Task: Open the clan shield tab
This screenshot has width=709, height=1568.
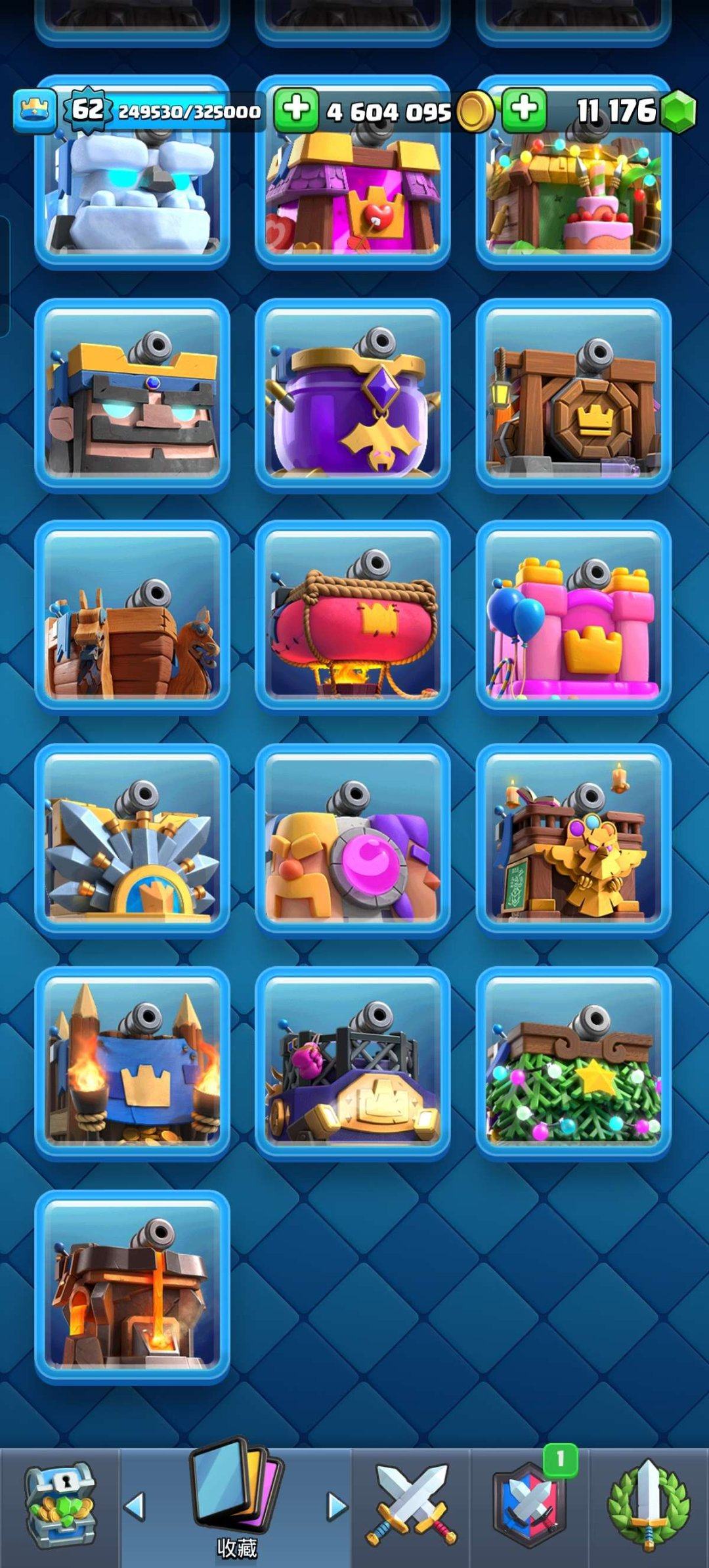Action: pyautogui.click(x=530, y=1504)
